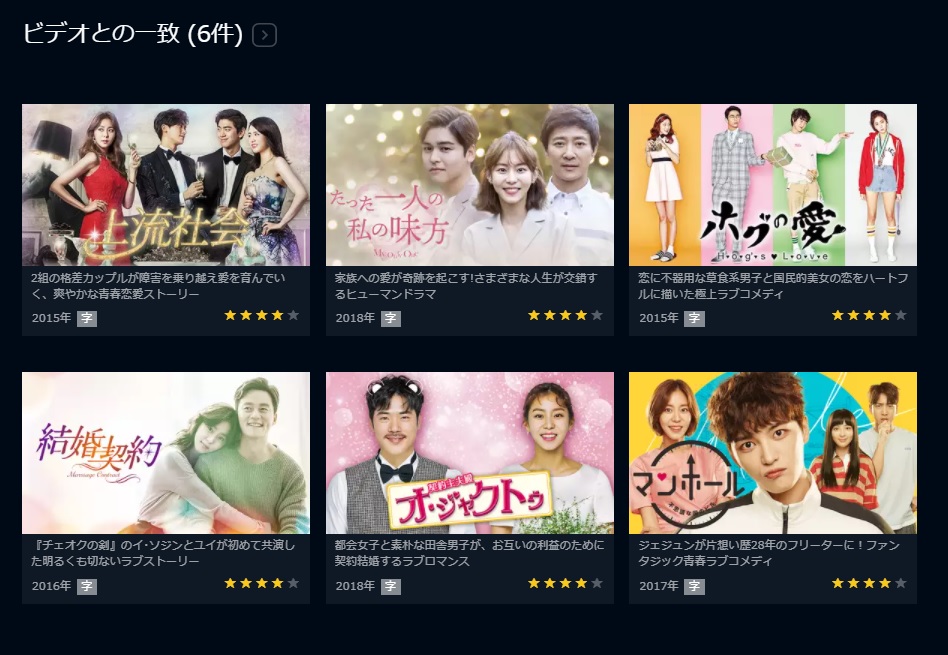This screenshot has height=655, width=948.
Task: Open the 上流社会 drama card
Action: pos(165,185)
